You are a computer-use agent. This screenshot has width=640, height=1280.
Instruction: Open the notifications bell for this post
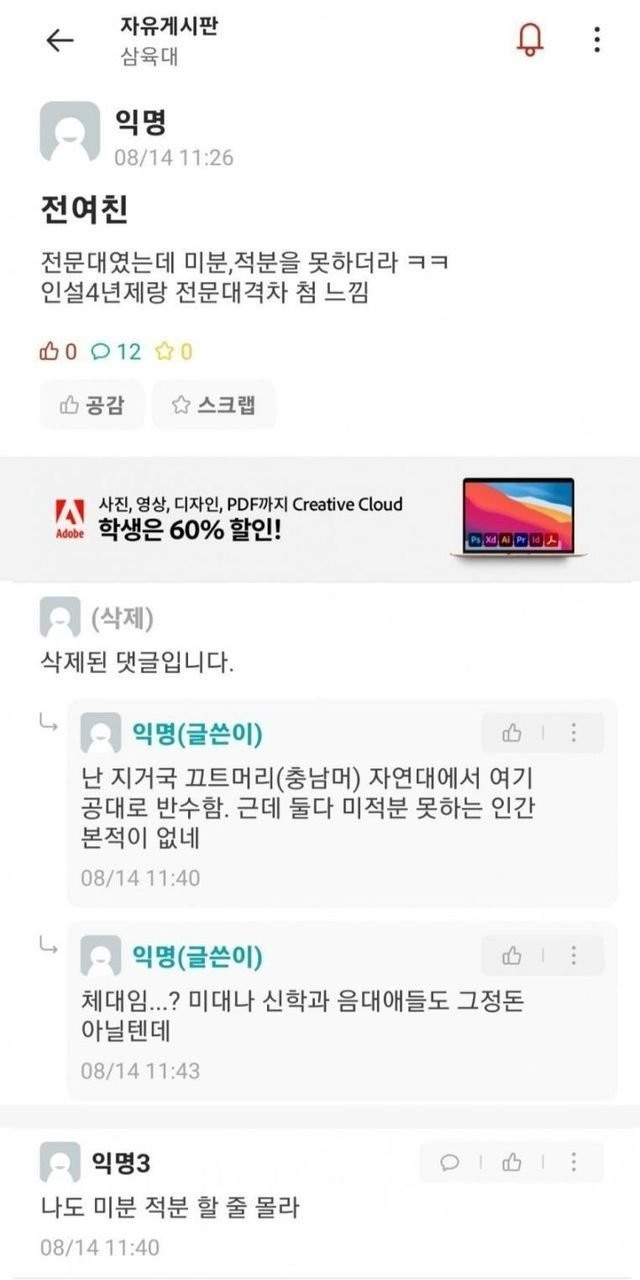pos(530,39)
